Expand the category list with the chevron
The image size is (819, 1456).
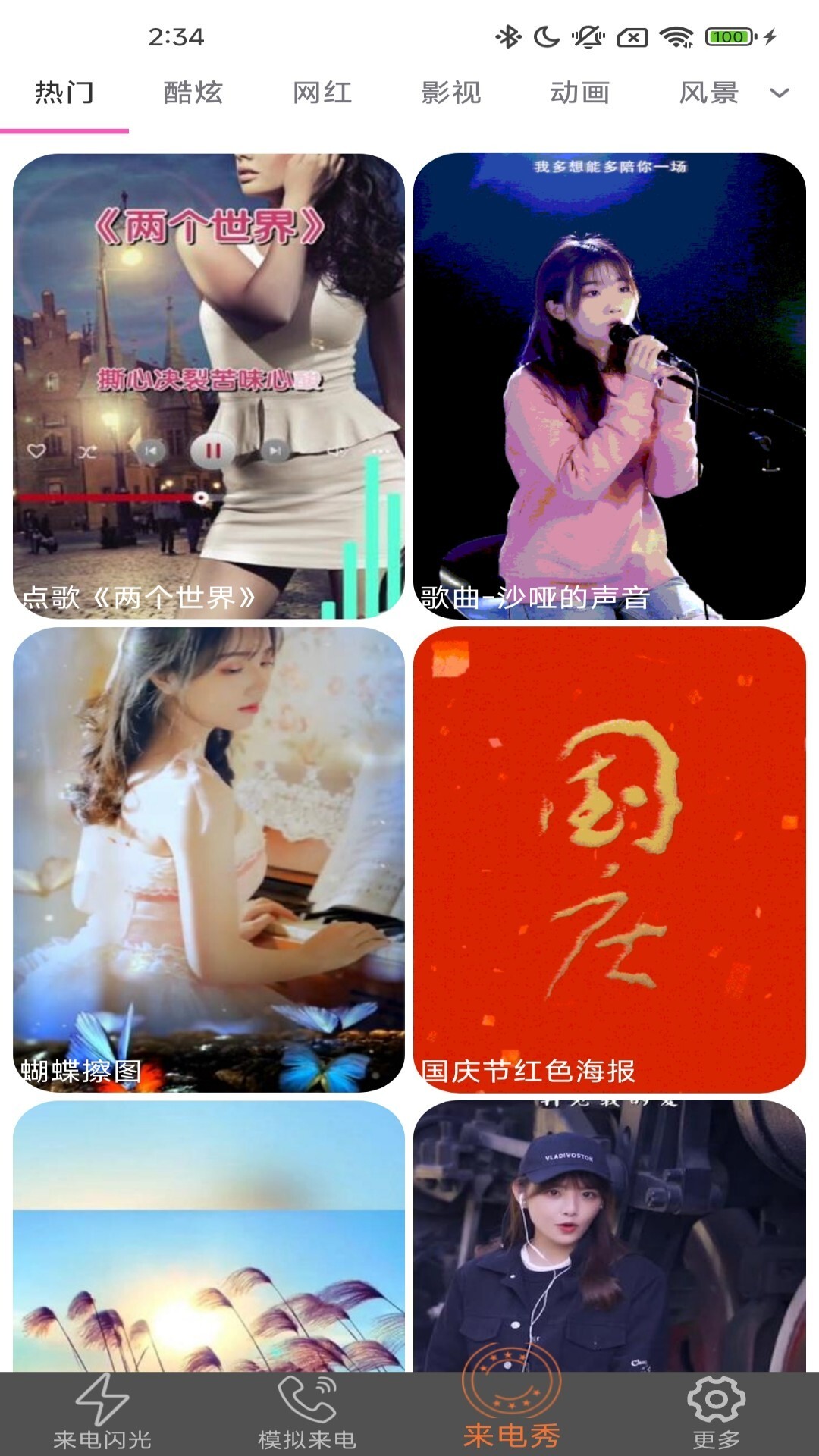[780, 93]
